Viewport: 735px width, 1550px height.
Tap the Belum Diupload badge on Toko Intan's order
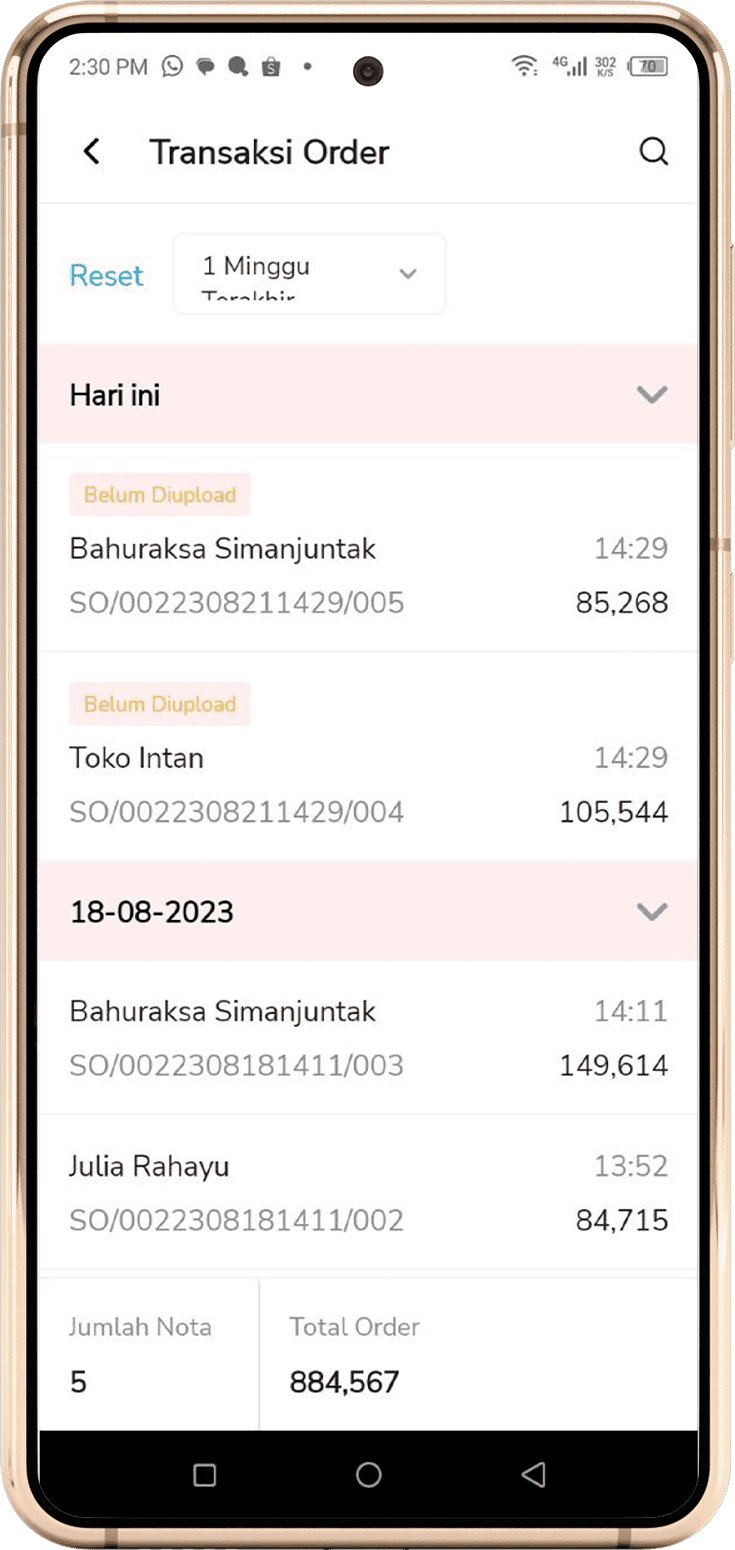click(159, 703)
